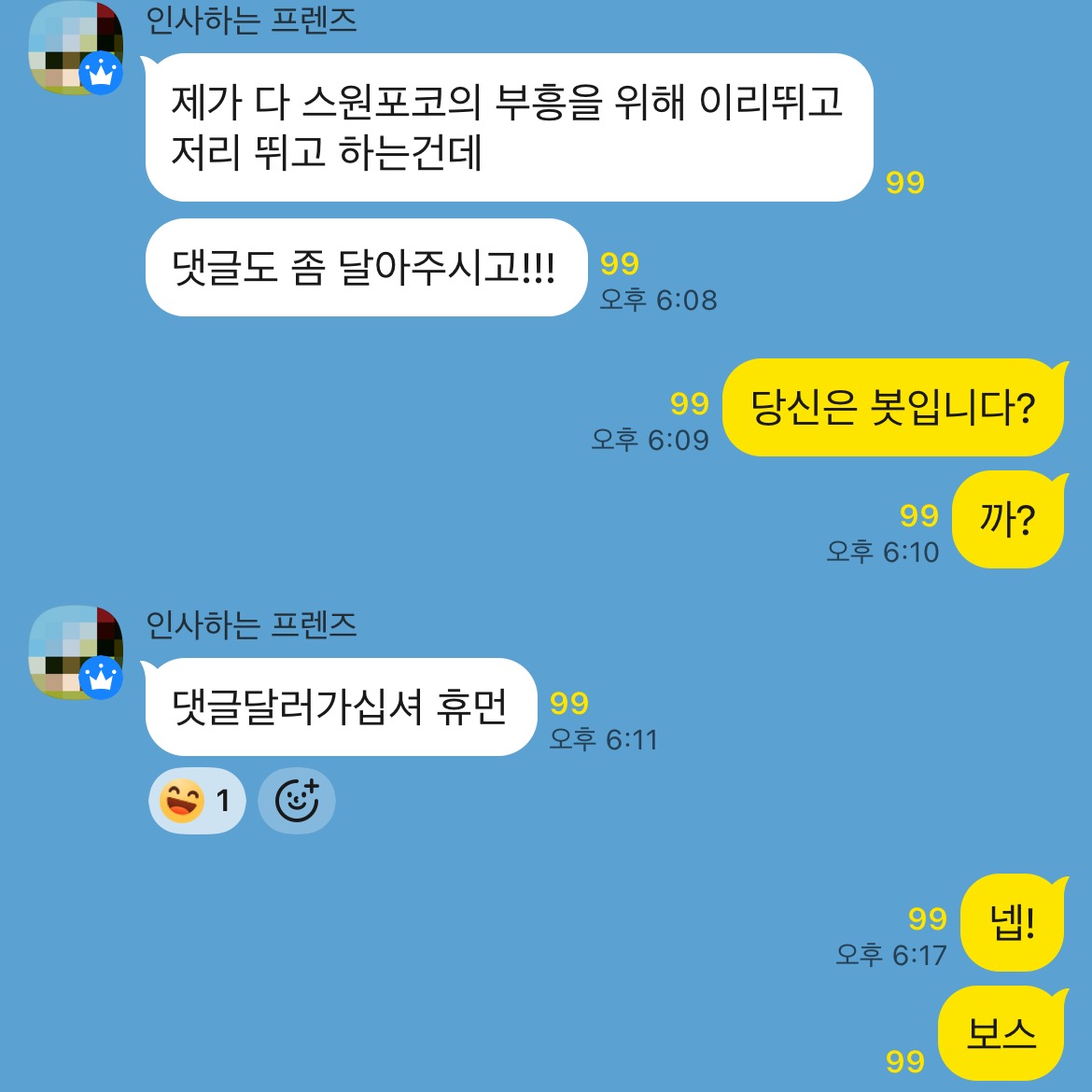Add a new emoji reaction to 댓글달러가십셔 휴먼
Viewport: 1092px width, 1092px height.
[297, 801]
